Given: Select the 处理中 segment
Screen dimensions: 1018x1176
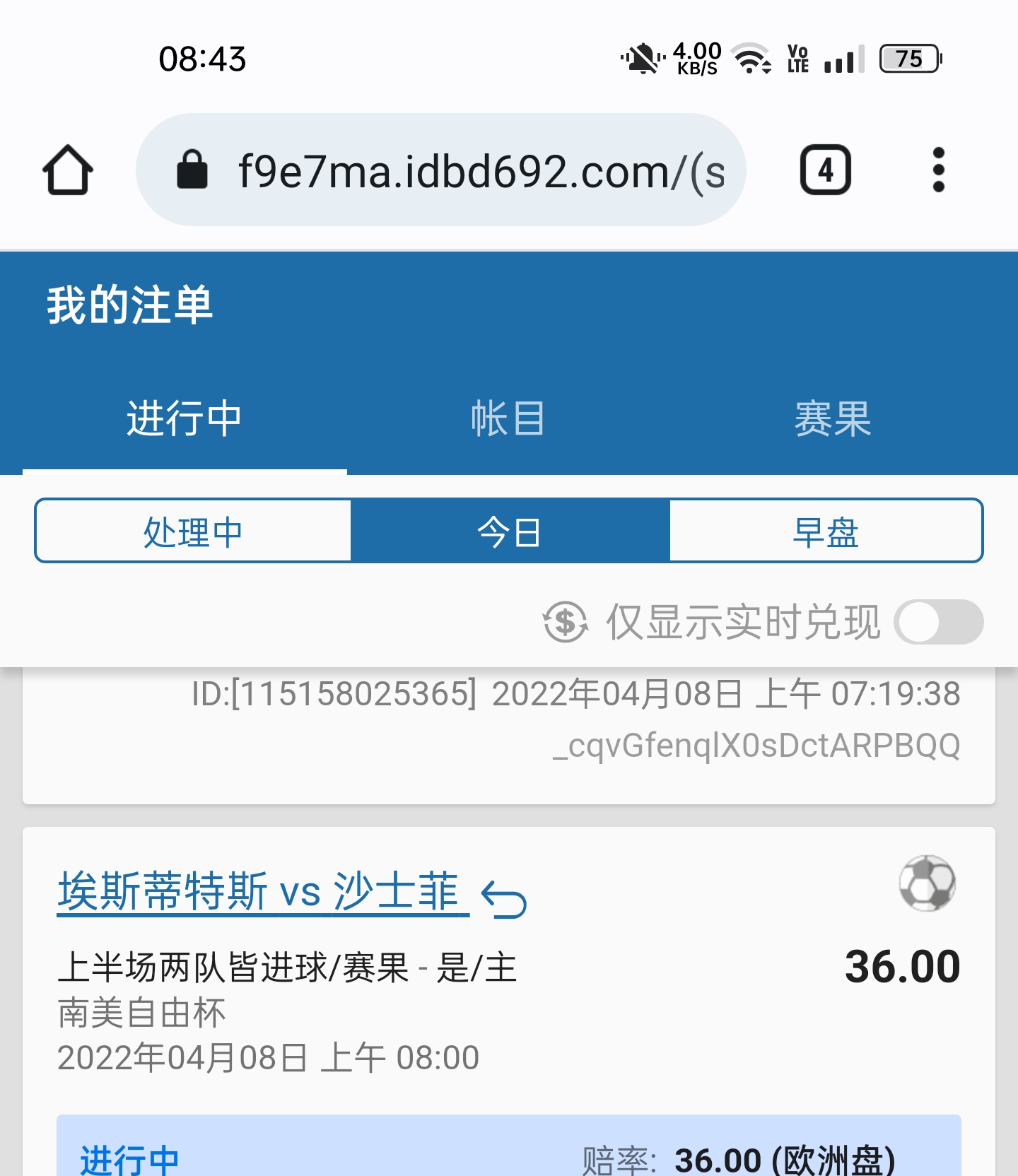Looking at the screenshot, I should tap(193, 531).
